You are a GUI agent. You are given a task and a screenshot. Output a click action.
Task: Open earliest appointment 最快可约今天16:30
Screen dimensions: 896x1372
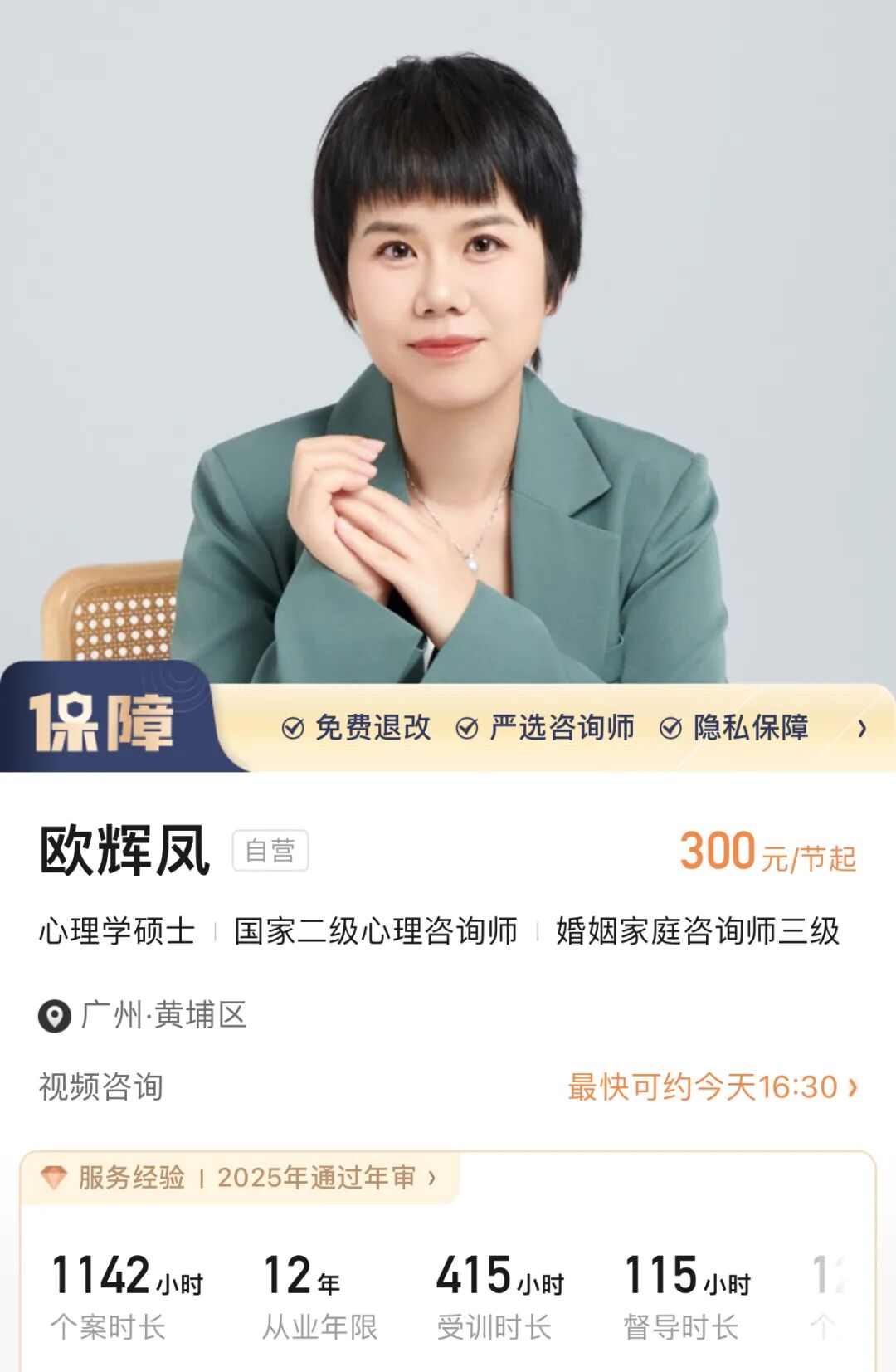[713, 1086]
